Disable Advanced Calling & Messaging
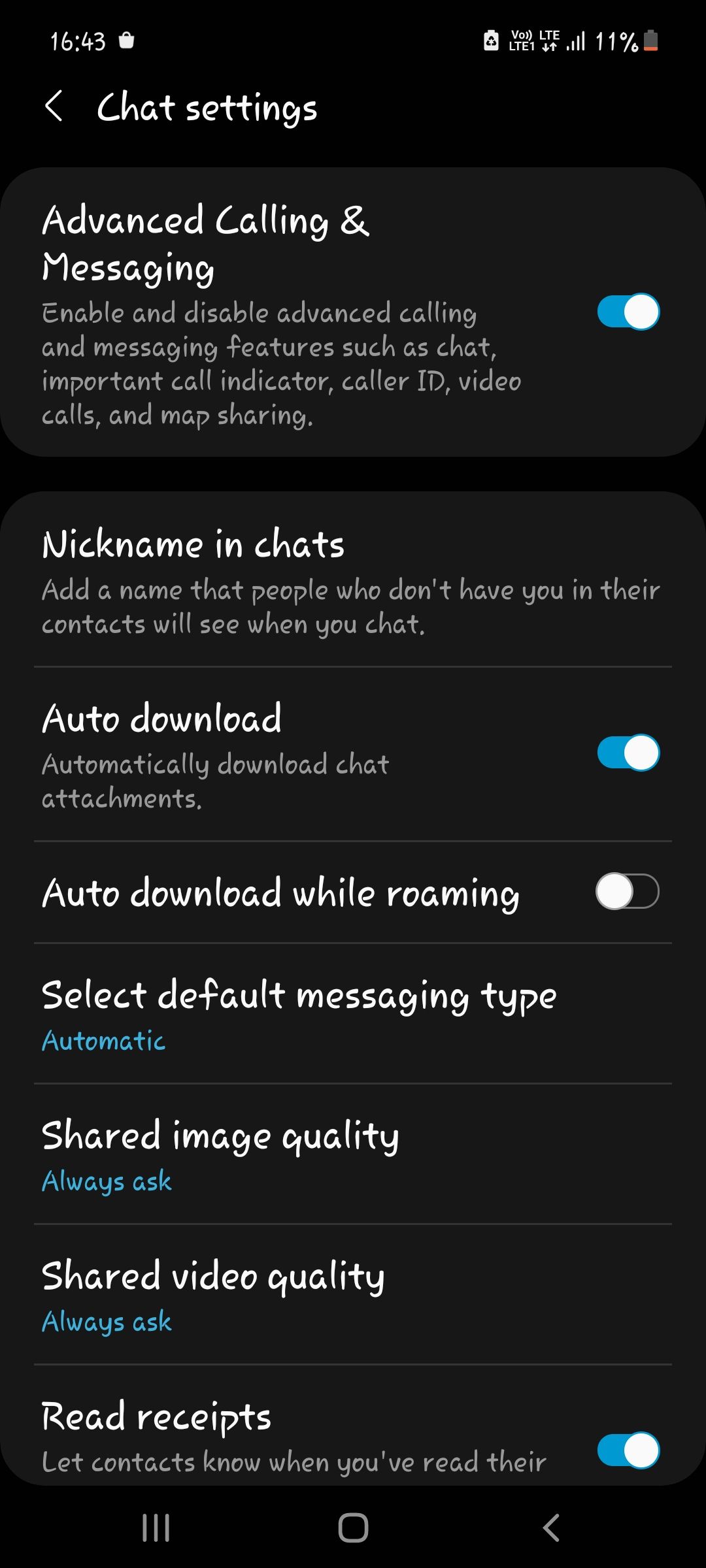The image size is (706, 1568). click(x=628, y=312)
